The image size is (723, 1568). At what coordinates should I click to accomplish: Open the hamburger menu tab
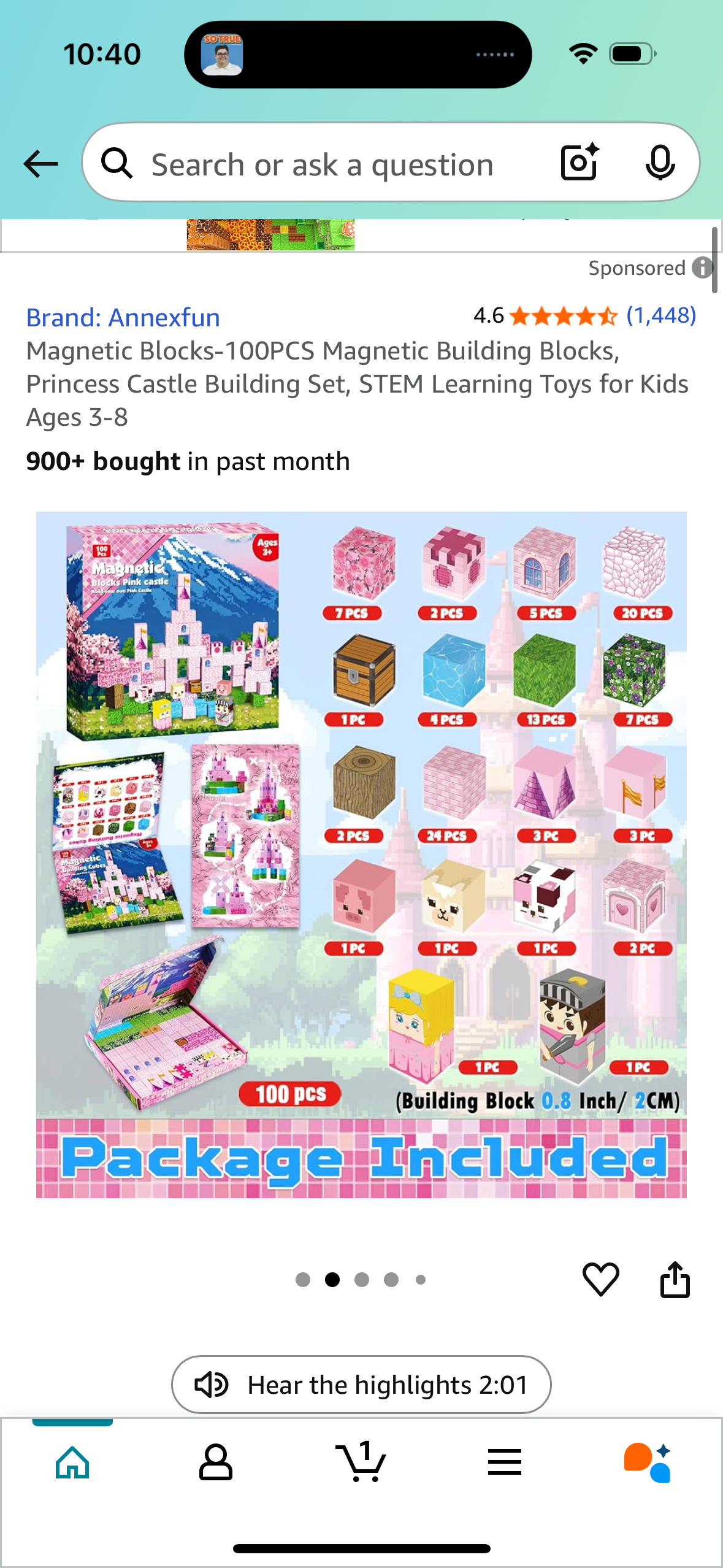(x=505, y=1462)
